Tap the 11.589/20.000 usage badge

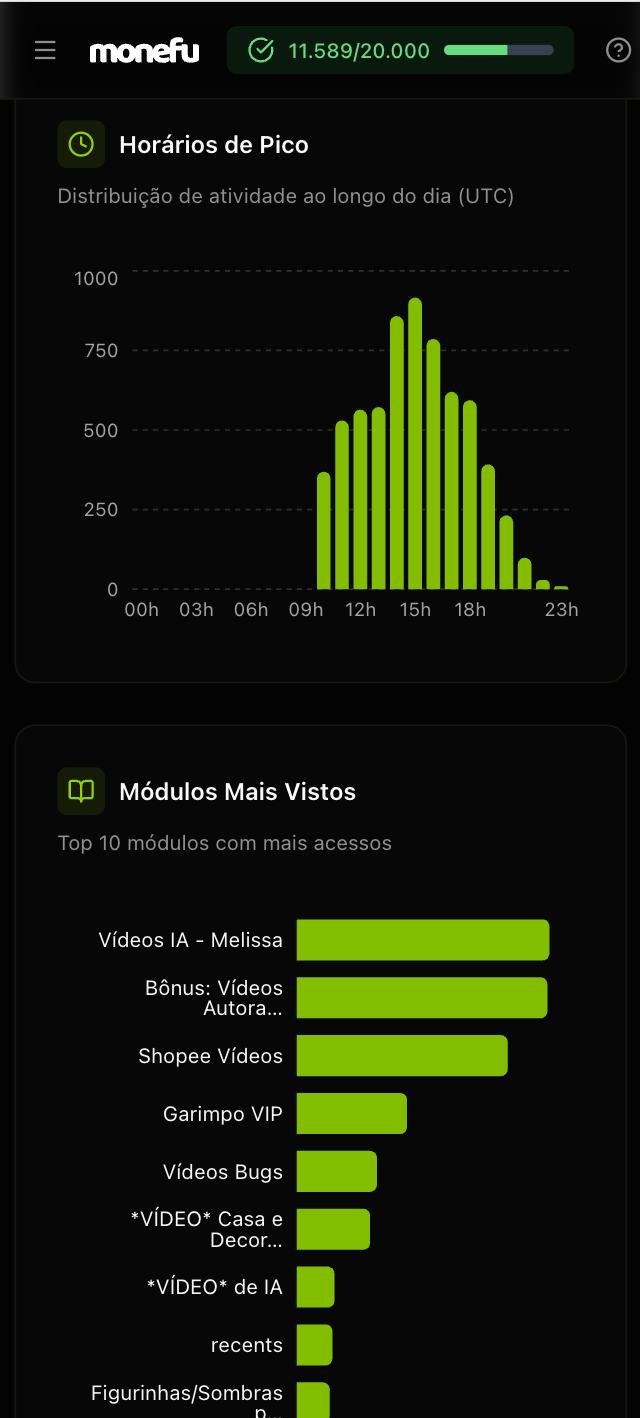(400, 50)
